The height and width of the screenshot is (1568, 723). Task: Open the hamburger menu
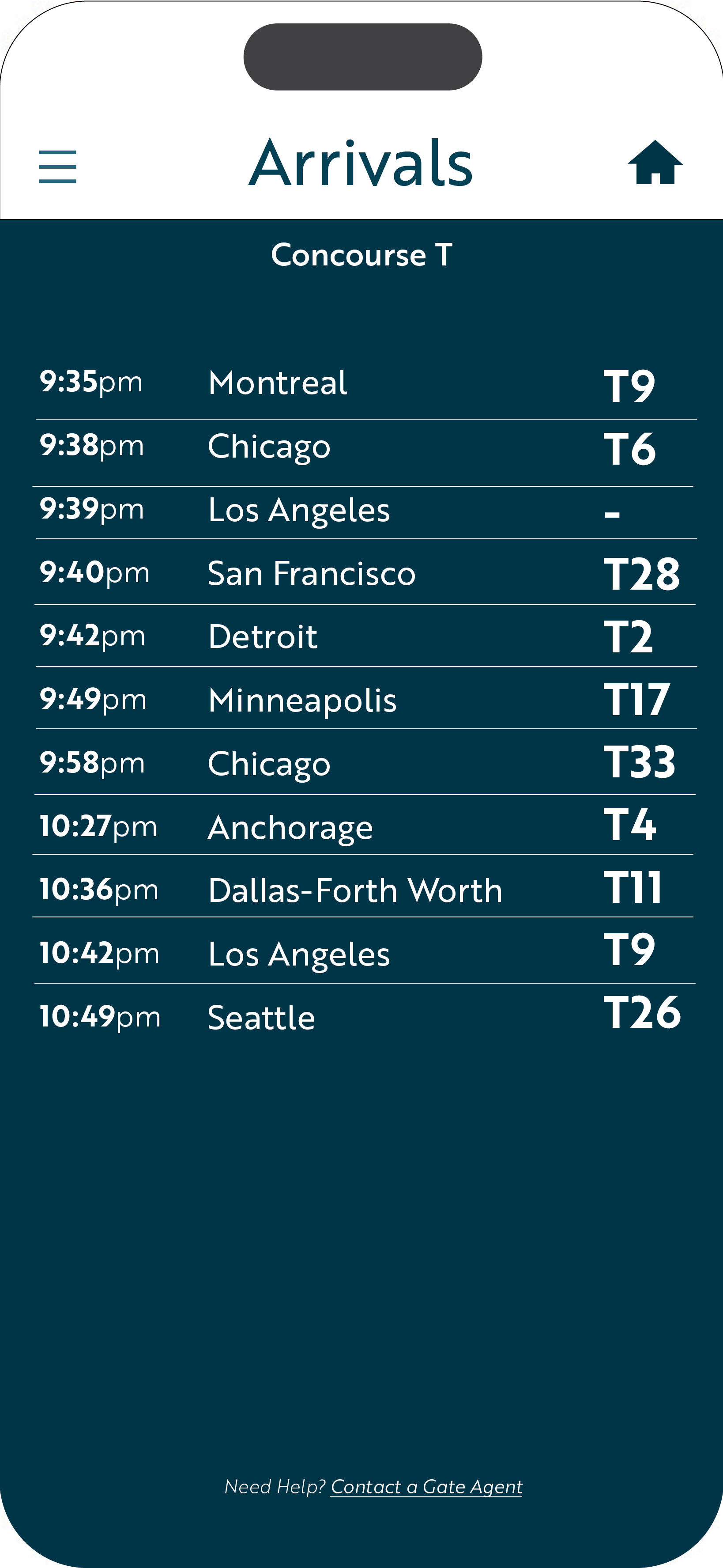(x=58, y=167)
